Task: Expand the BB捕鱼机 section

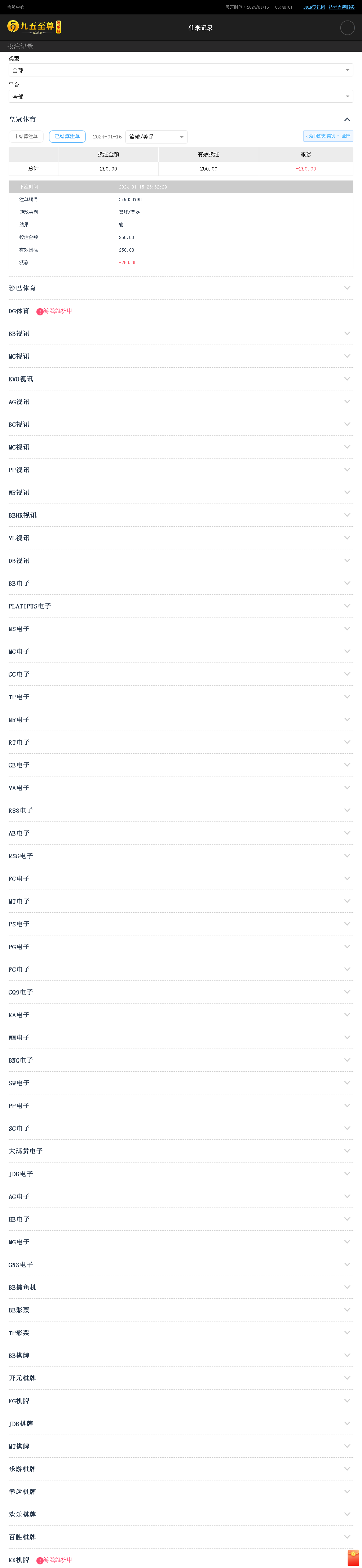Action: coord(181,1288)
